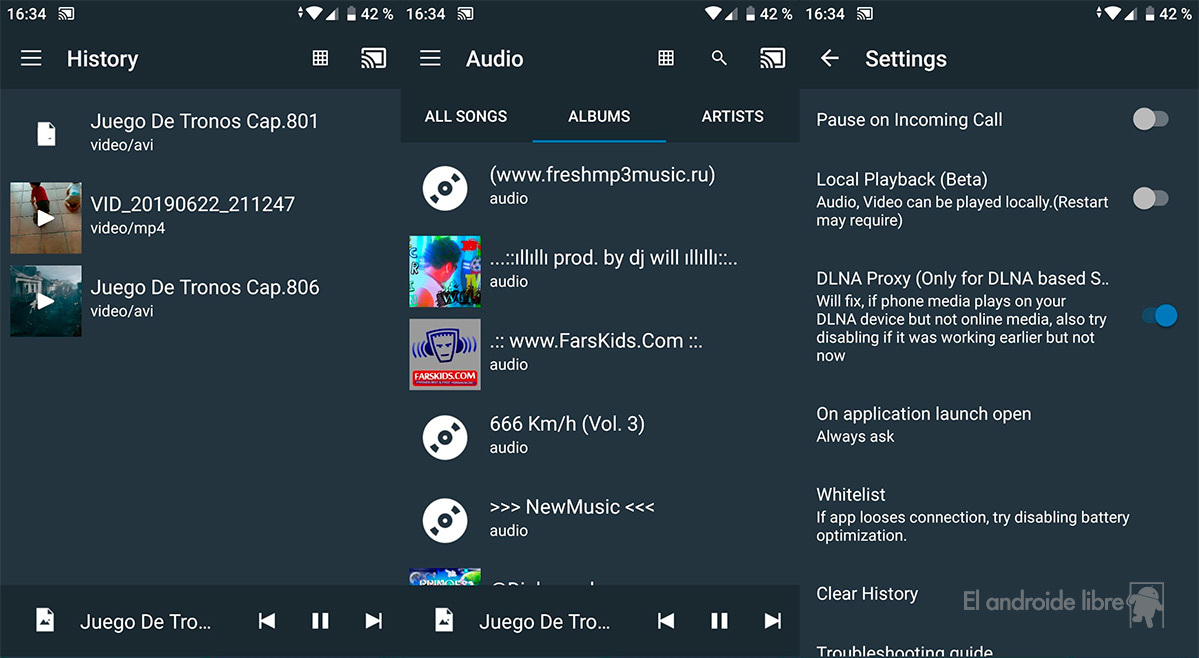Open Juego De Tronos Cap.801 video
The width and height of the screenshot is (1199, 658).
click(204, 132)
